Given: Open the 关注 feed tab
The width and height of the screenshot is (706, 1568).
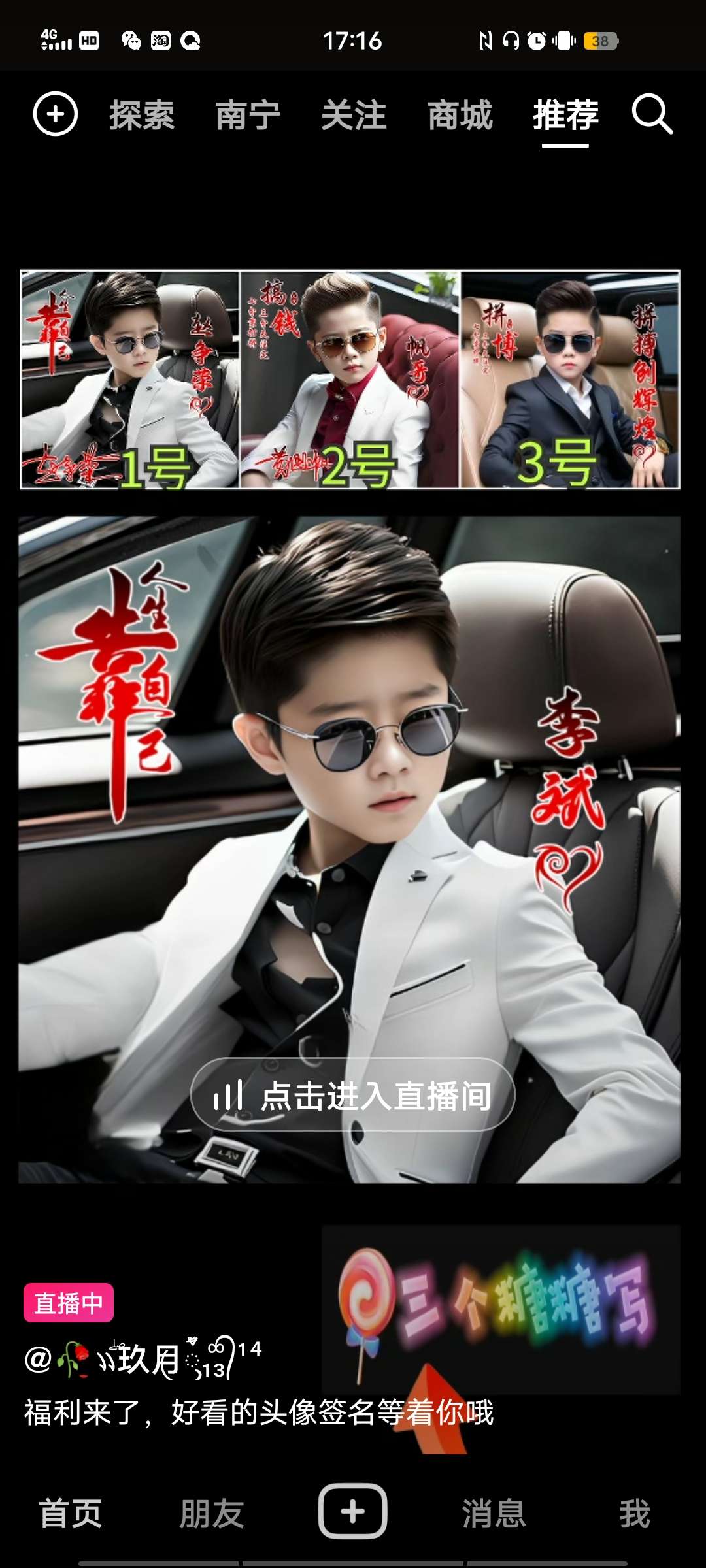Looking at the screenshot, I should point(354,115).
